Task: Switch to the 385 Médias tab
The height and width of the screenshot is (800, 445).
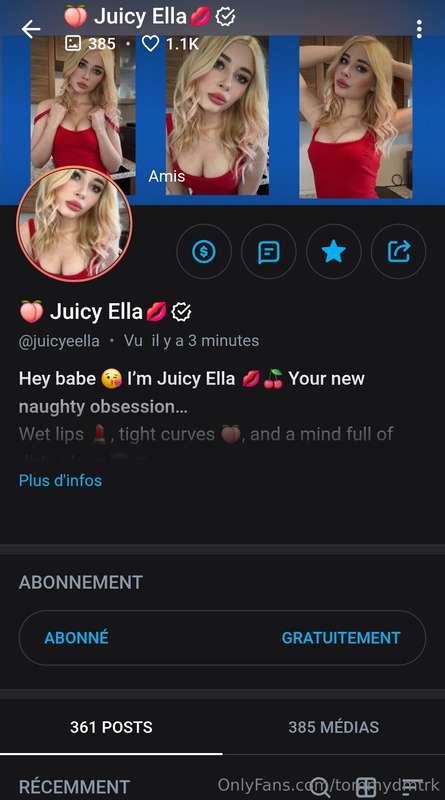Action: click(334, 727)
